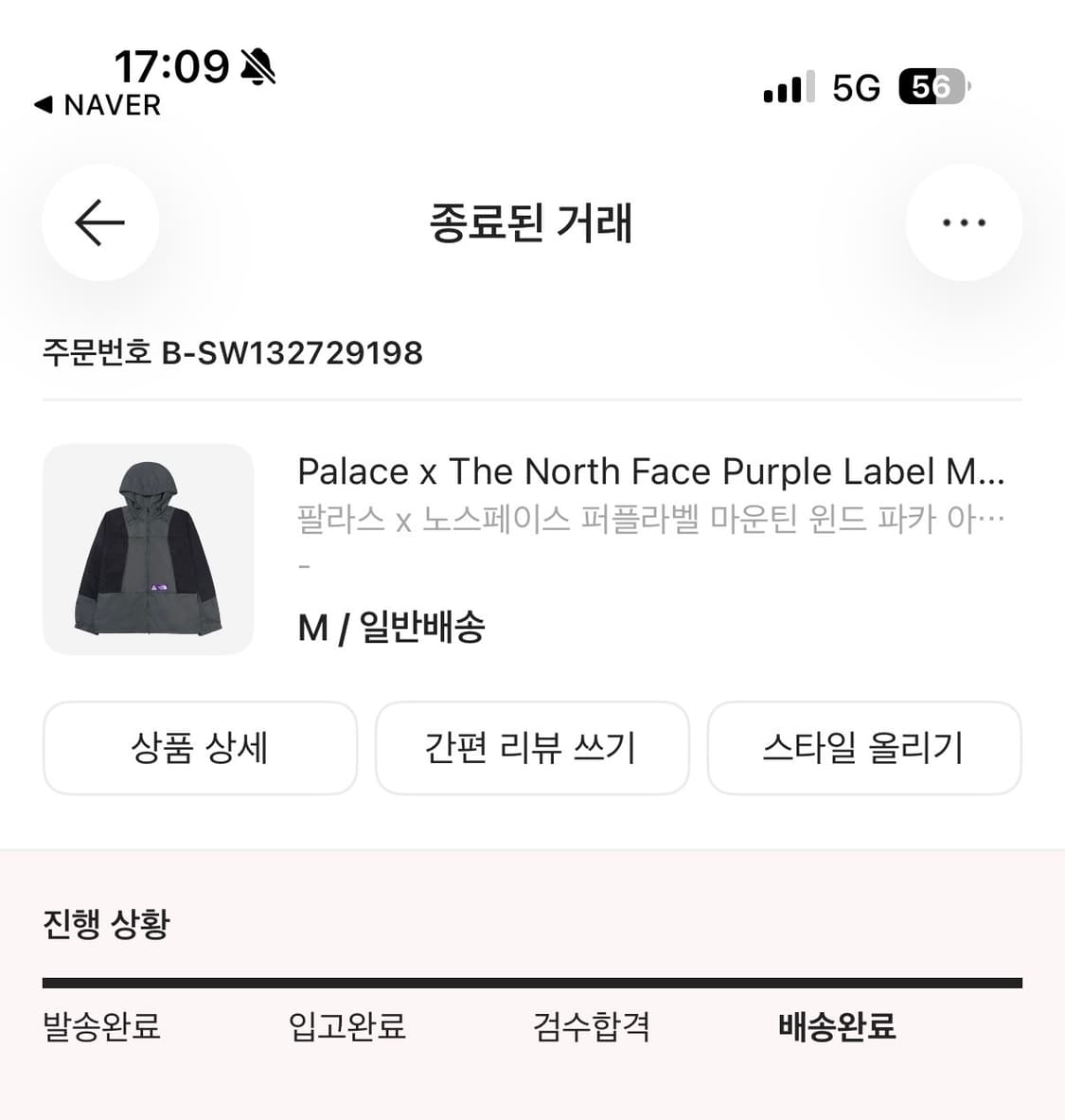The image size is (1065, 1120).
Task: Tap 간편 리뷰 쓰기 to write a review
Action: 532,748
